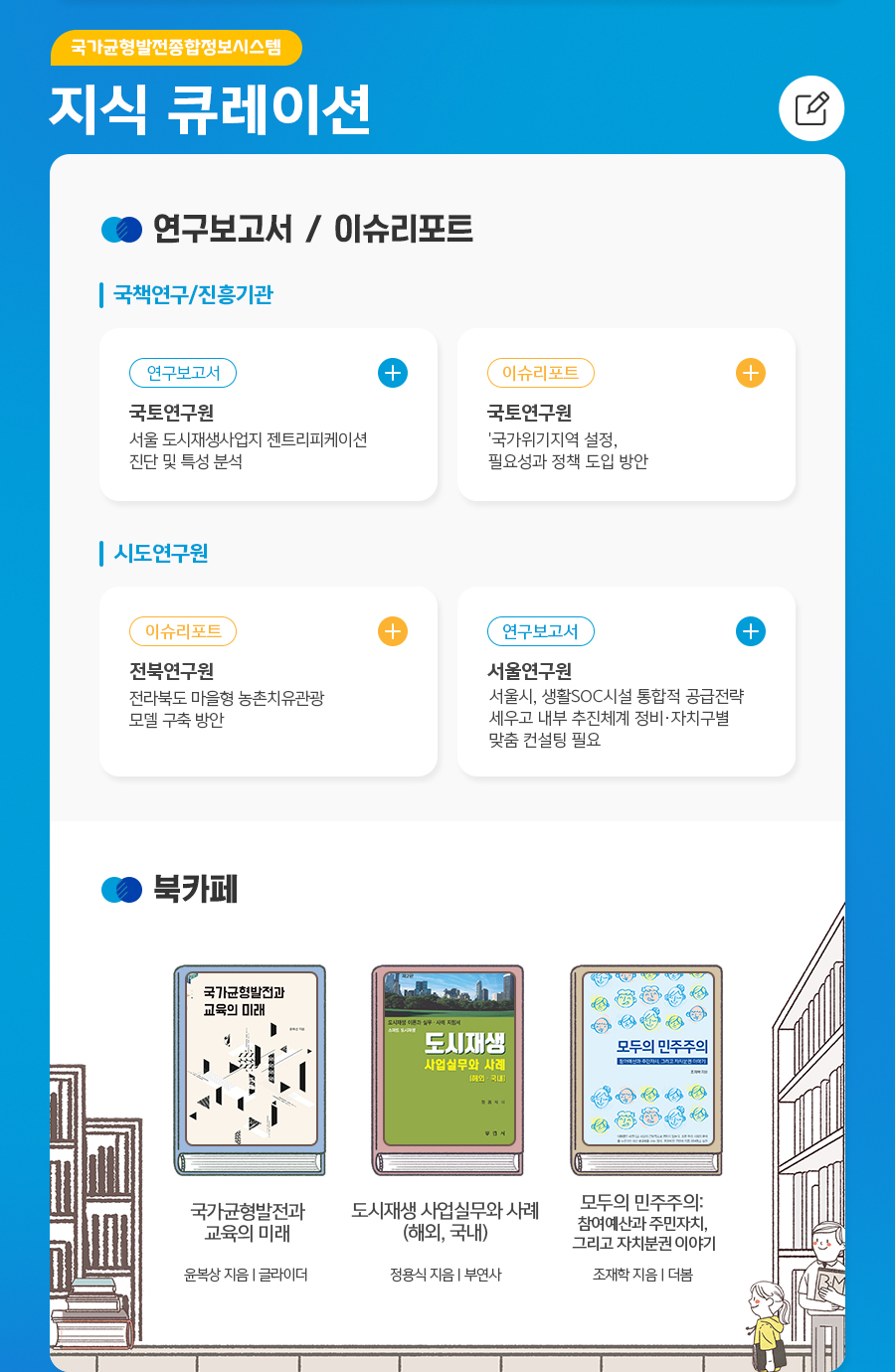Screen dimensions: 895x1372
Task: Expand the 국토연구원 연구보고서 card with plus
Action: (x=393, y=373)
